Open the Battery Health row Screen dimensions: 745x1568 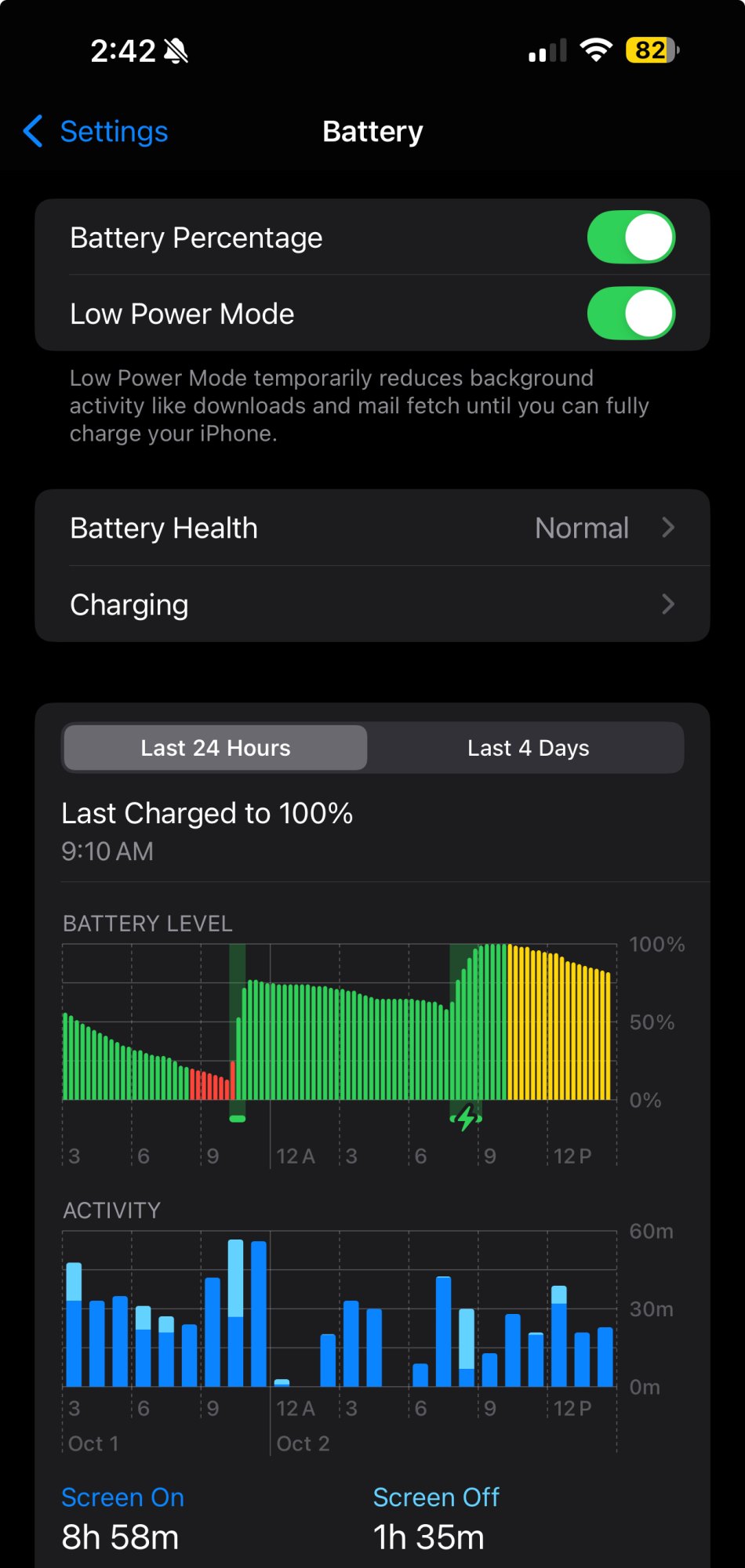click(372, 528)
